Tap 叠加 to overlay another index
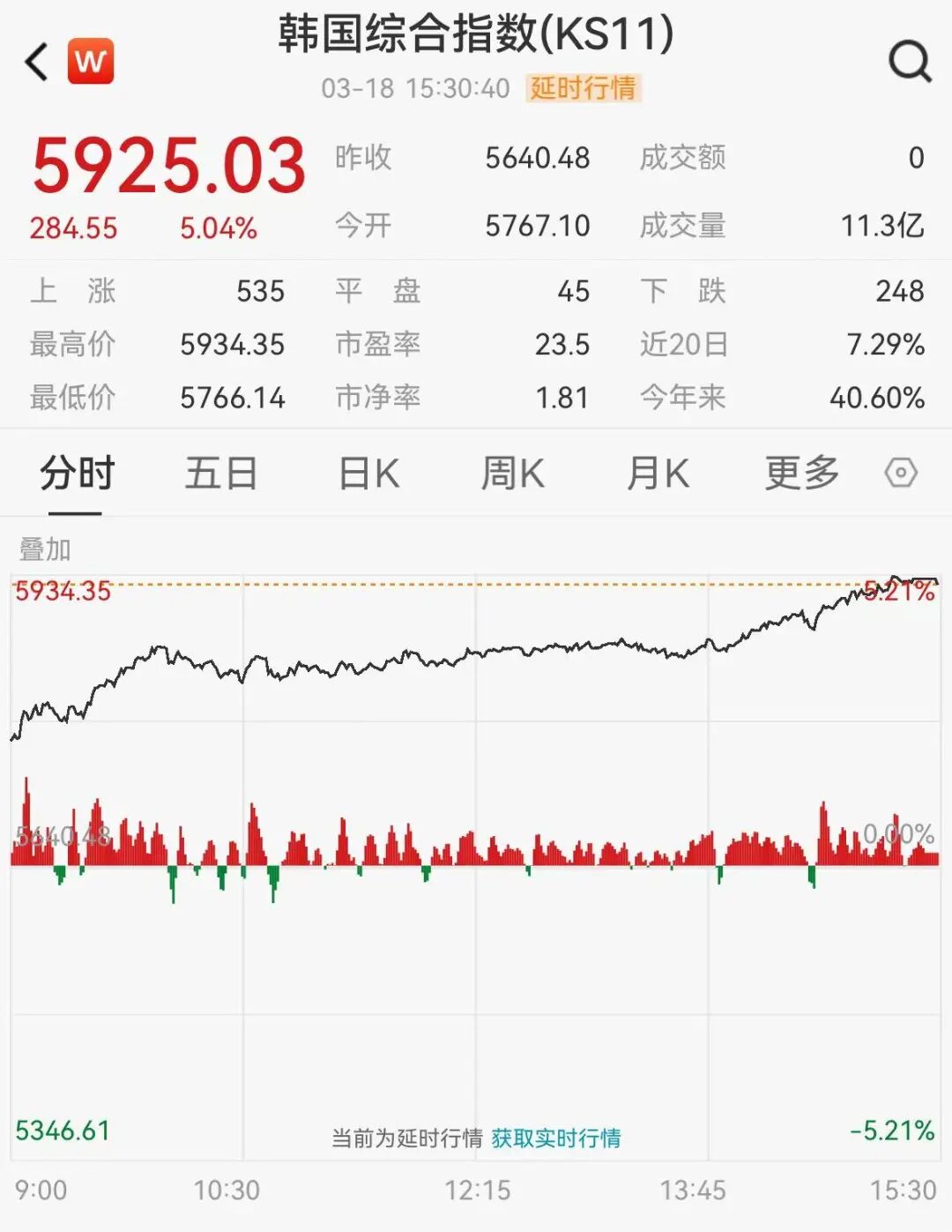 (45, 549)
